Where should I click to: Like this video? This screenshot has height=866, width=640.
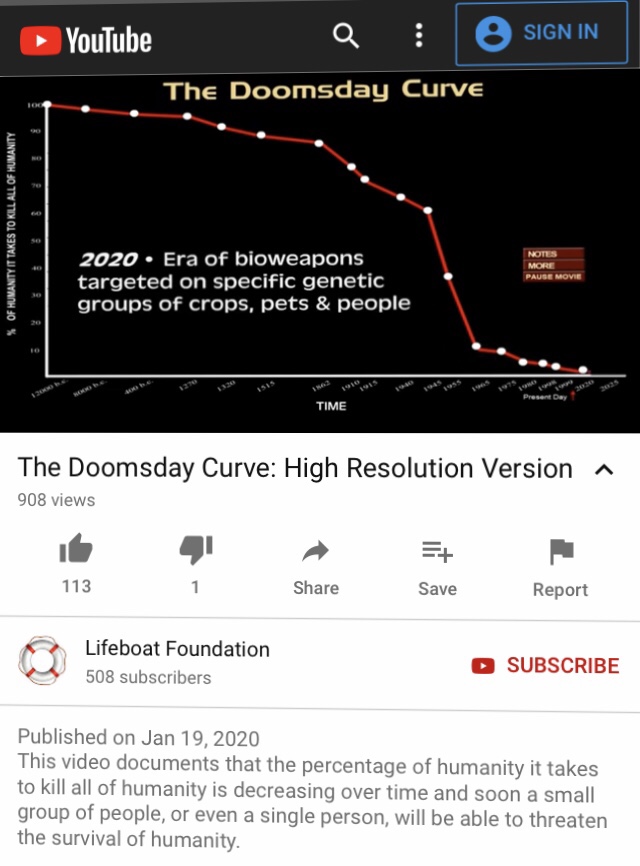click(76, 550)
